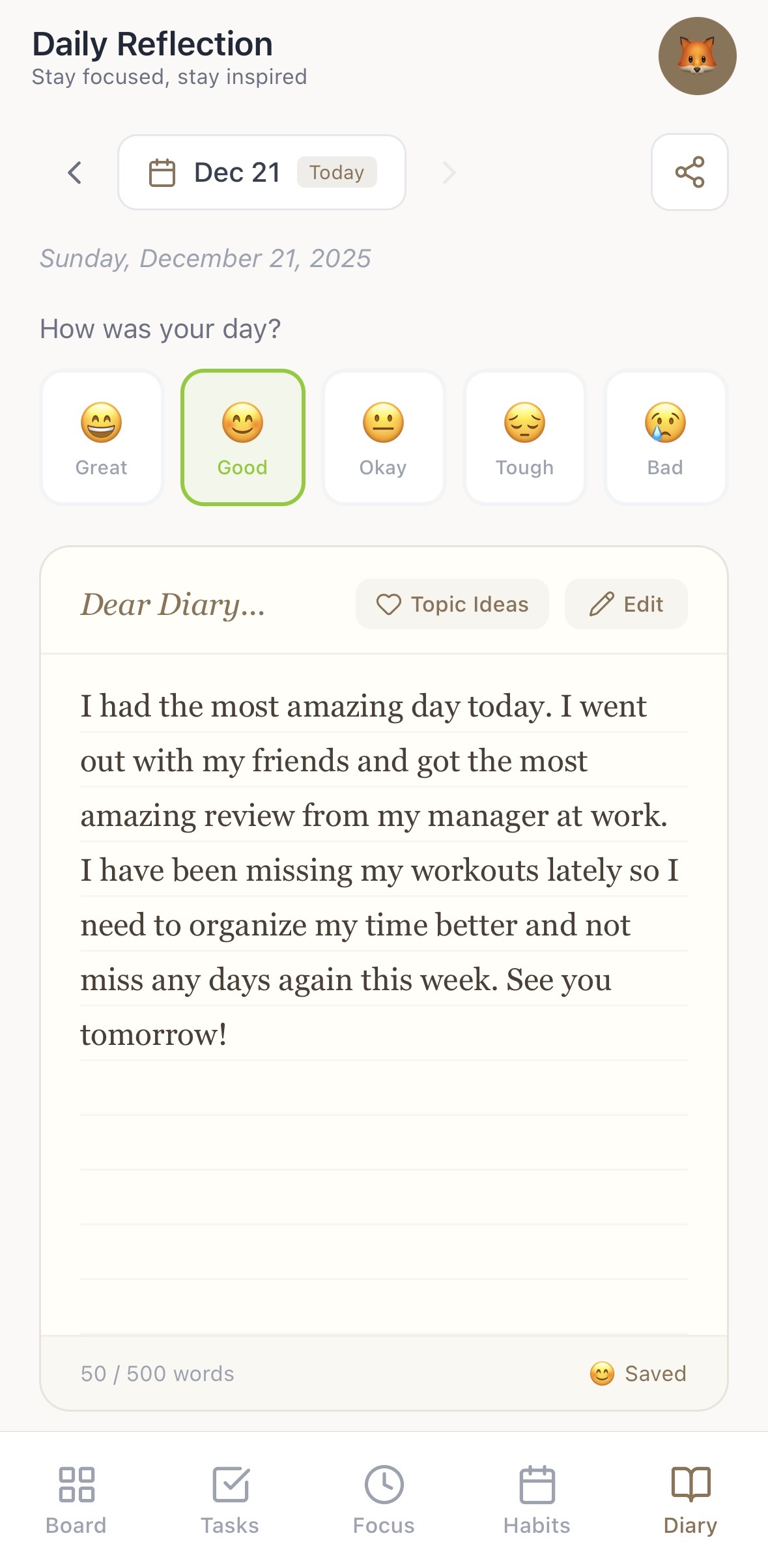Open the share options icon
Viewport: 768px width, 1568px height.
689,171
